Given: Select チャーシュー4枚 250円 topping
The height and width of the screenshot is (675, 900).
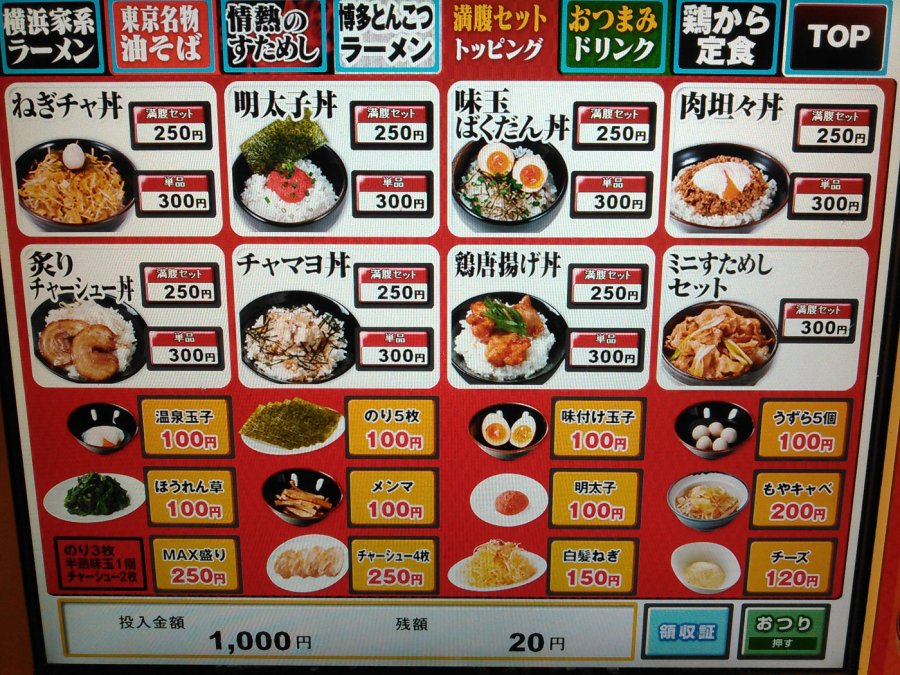Looking at the screenshot, I should click(x=393, y=567).
